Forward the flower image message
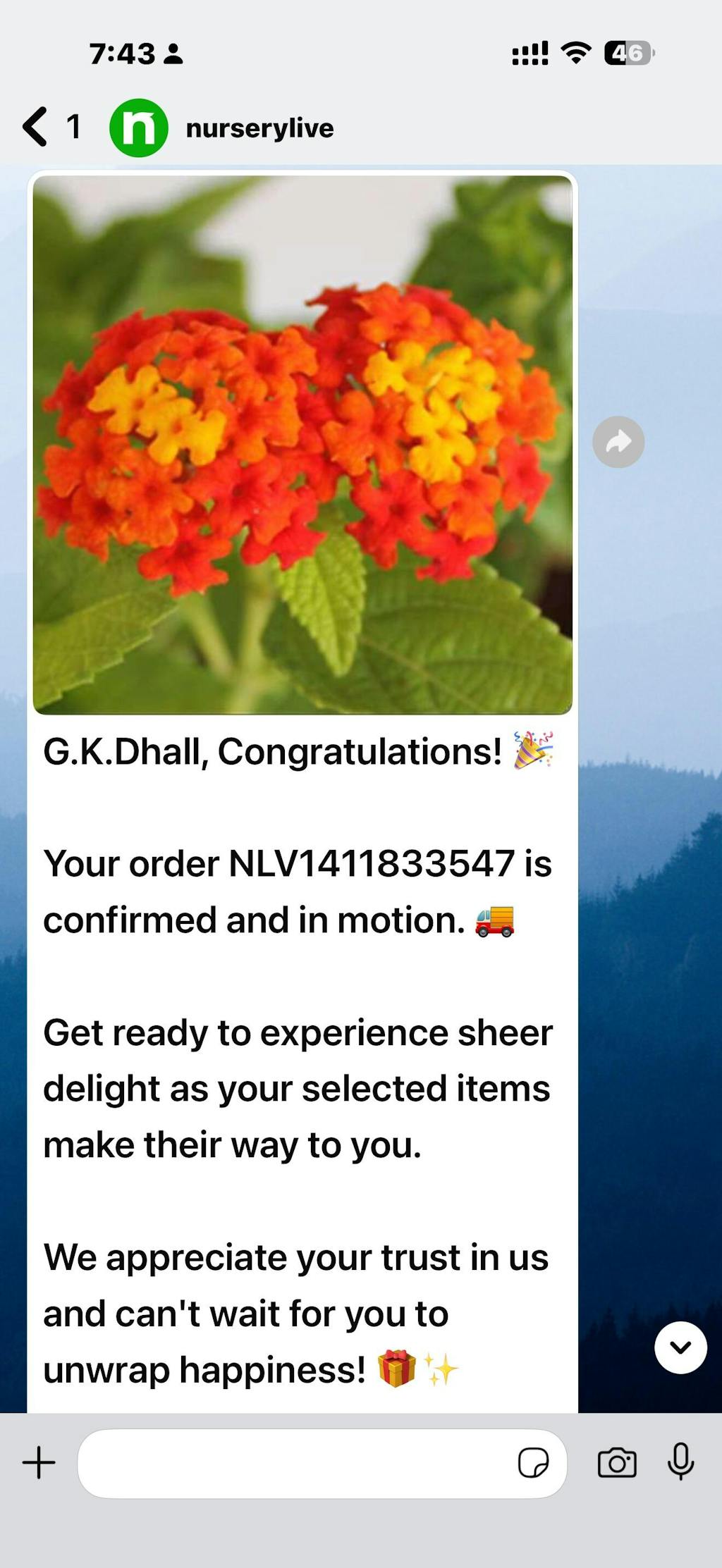Viewport: 722px width, 1568px height. [618, 443]
